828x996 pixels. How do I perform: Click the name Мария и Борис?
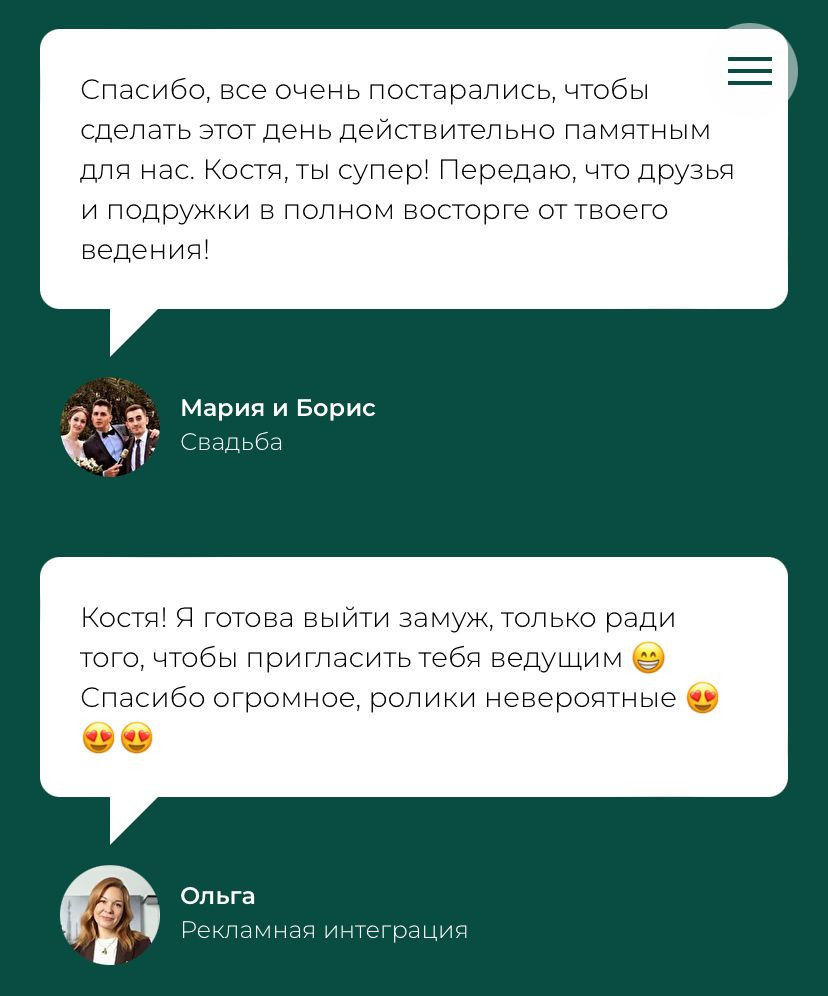[278, 408]
